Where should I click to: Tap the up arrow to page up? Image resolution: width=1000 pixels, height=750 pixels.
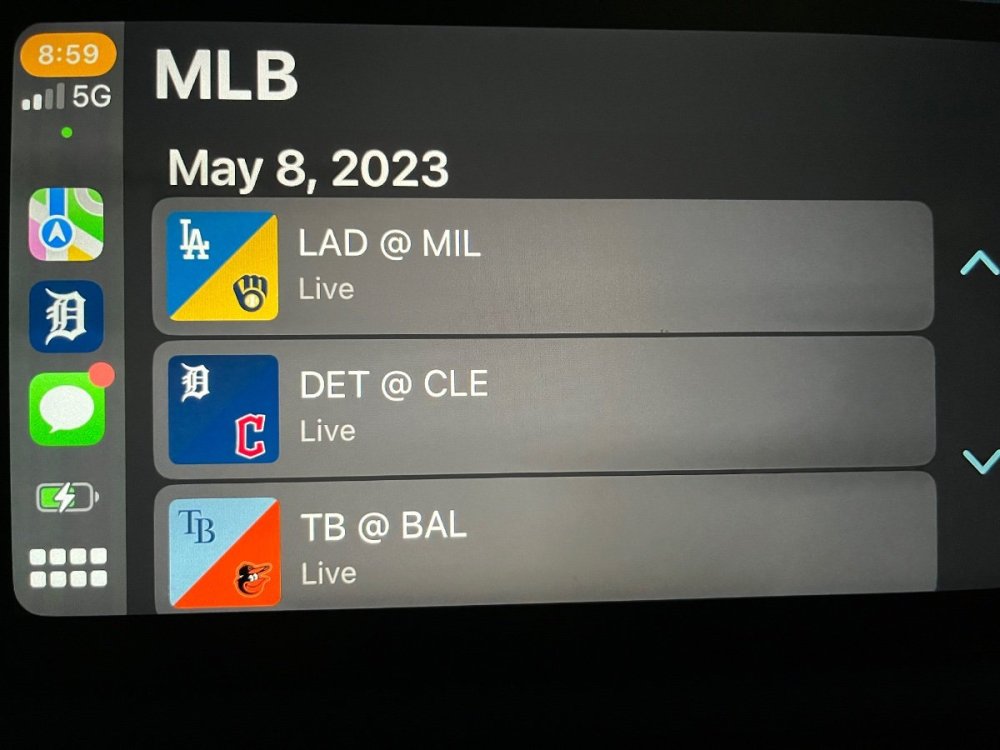pyautogui.click(x=978, y=264)
